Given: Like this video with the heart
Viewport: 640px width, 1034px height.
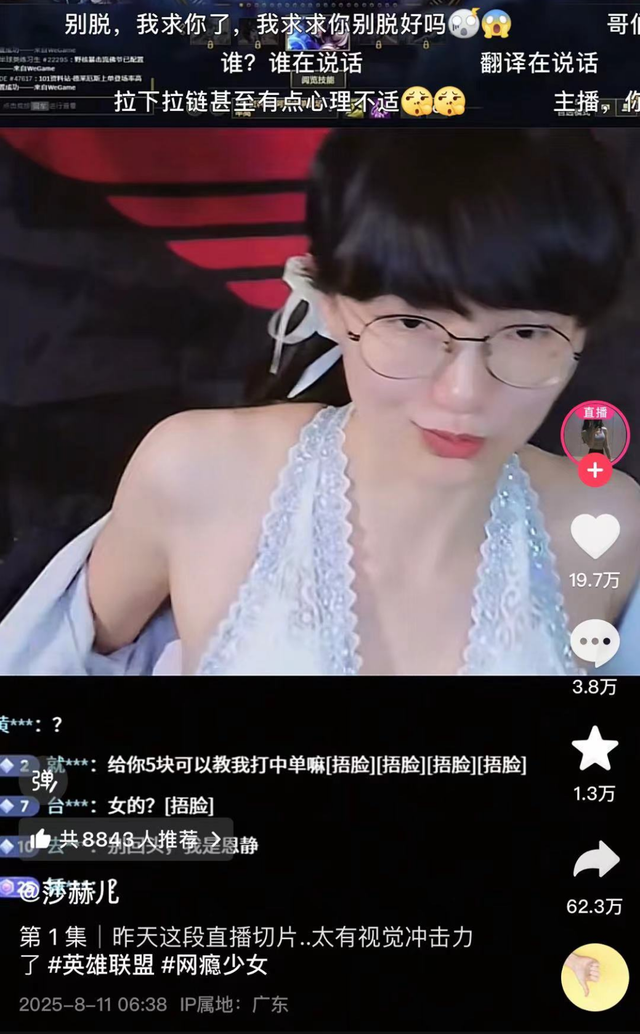Looking at the screenshot, I should point(595,536).
